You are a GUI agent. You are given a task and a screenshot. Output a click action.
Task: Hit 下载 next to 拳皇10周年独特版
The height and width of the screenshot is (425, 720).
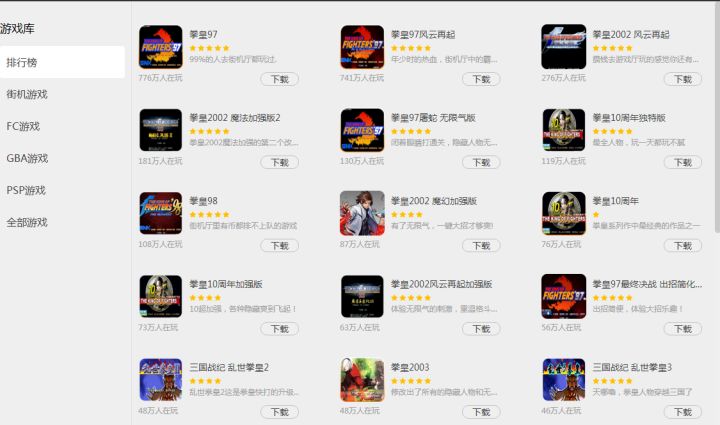click(682, 161)
